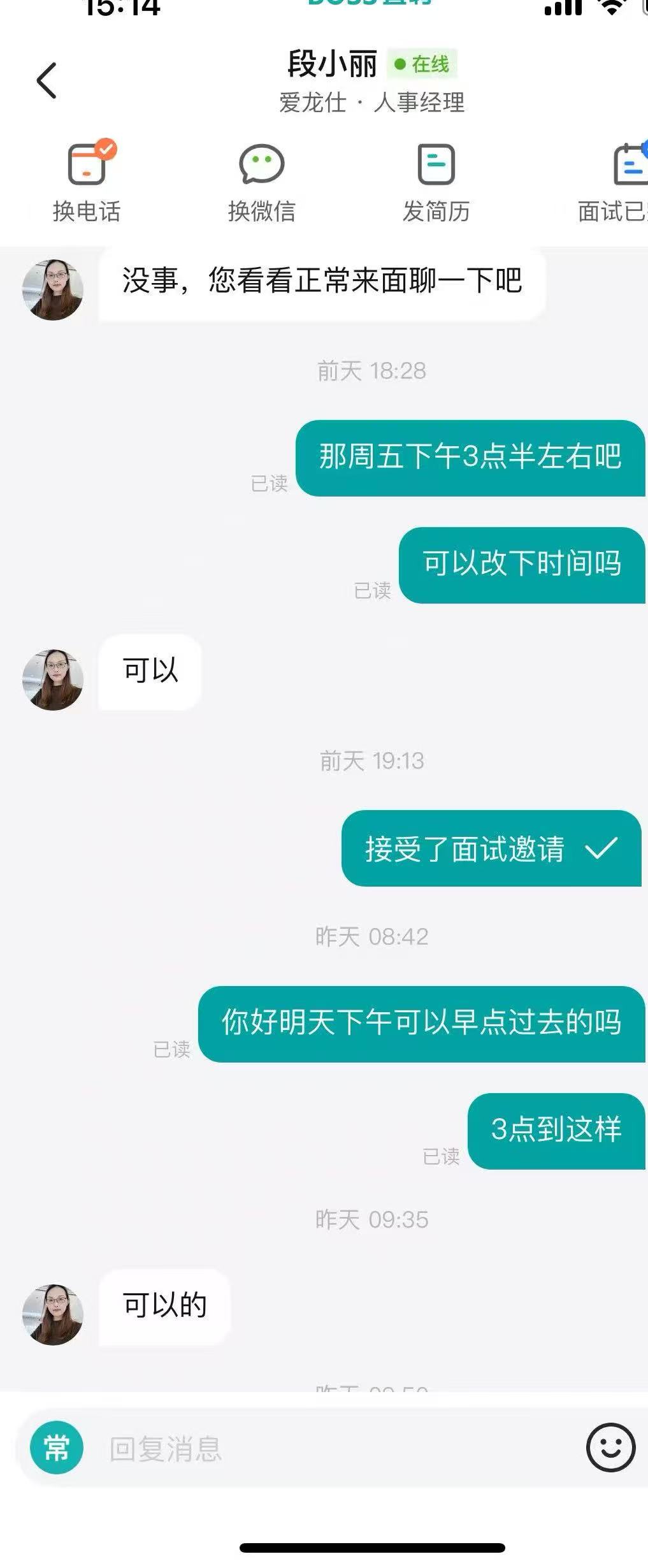Open the 接受了面试邀请 interview card
648x1568 pixels.
[491, 848]
